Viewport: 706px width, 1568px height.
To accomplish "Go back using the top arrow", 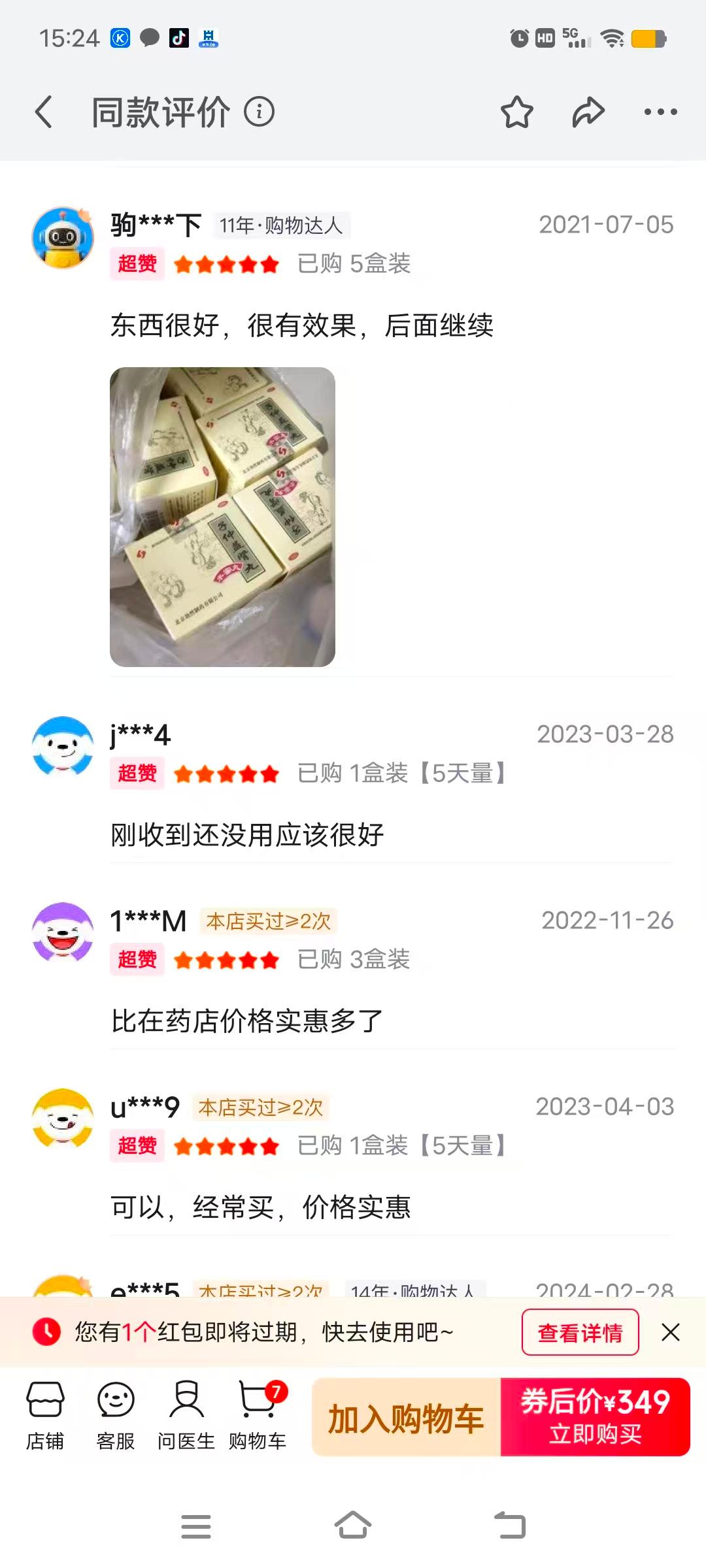I will 44,112.
